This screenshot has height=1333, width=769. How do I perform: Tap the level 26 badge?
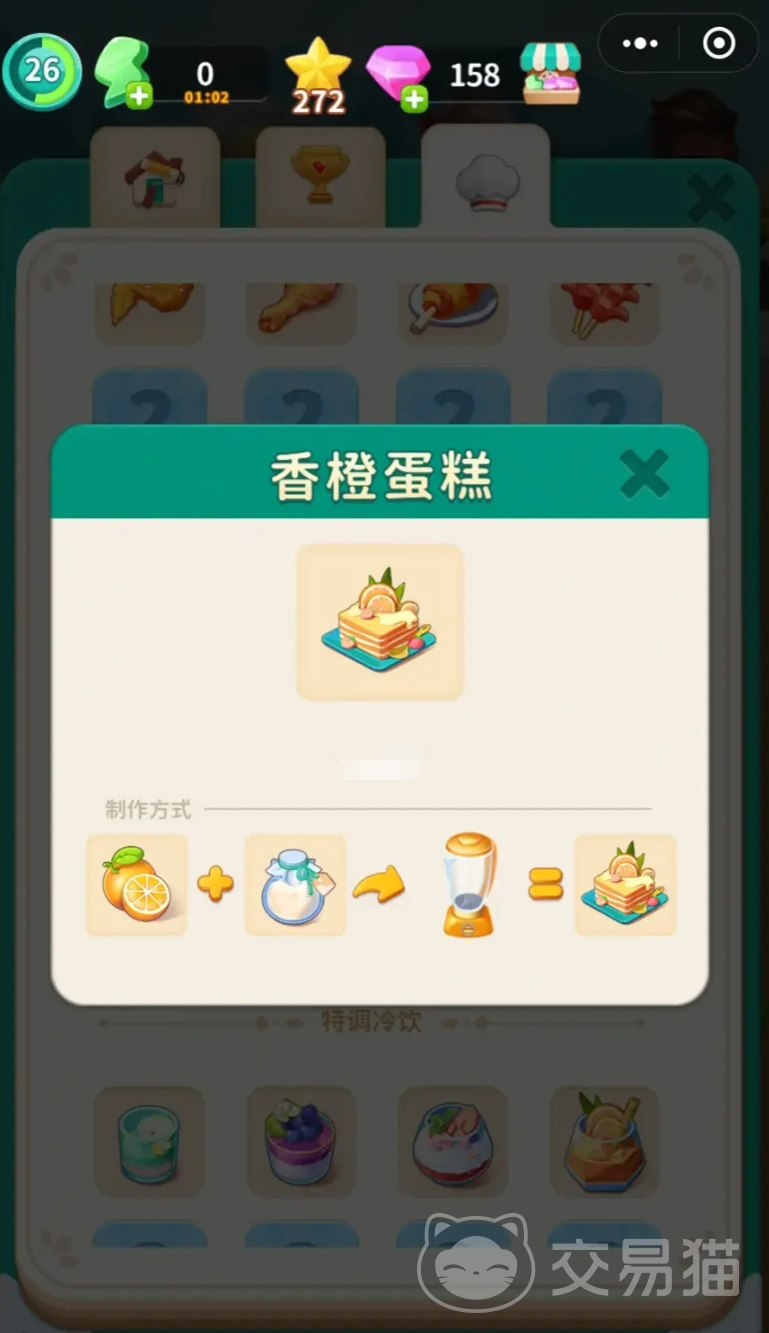(x=42, y=72)
